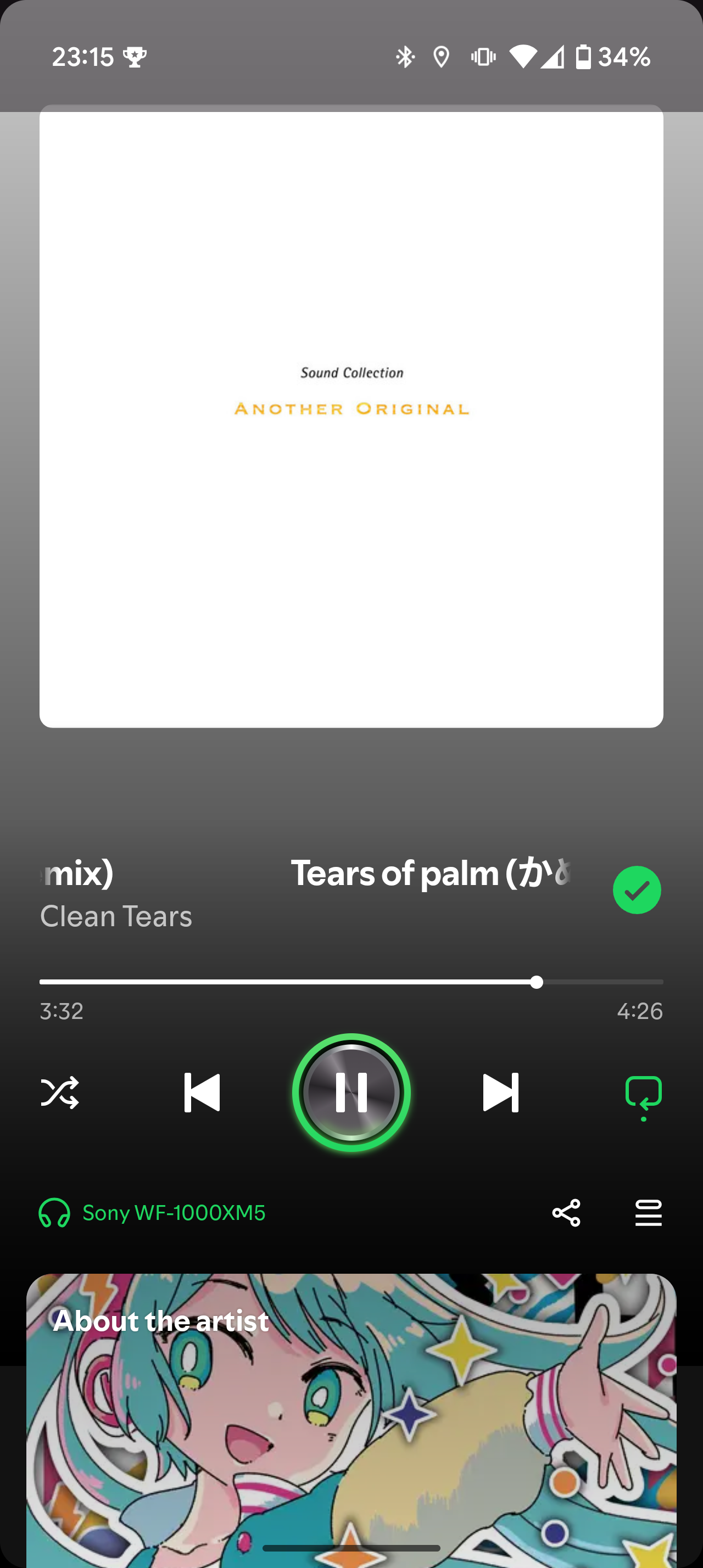
Task: Tap the artist name Clean Tears
Action: [x=116, y=916]
